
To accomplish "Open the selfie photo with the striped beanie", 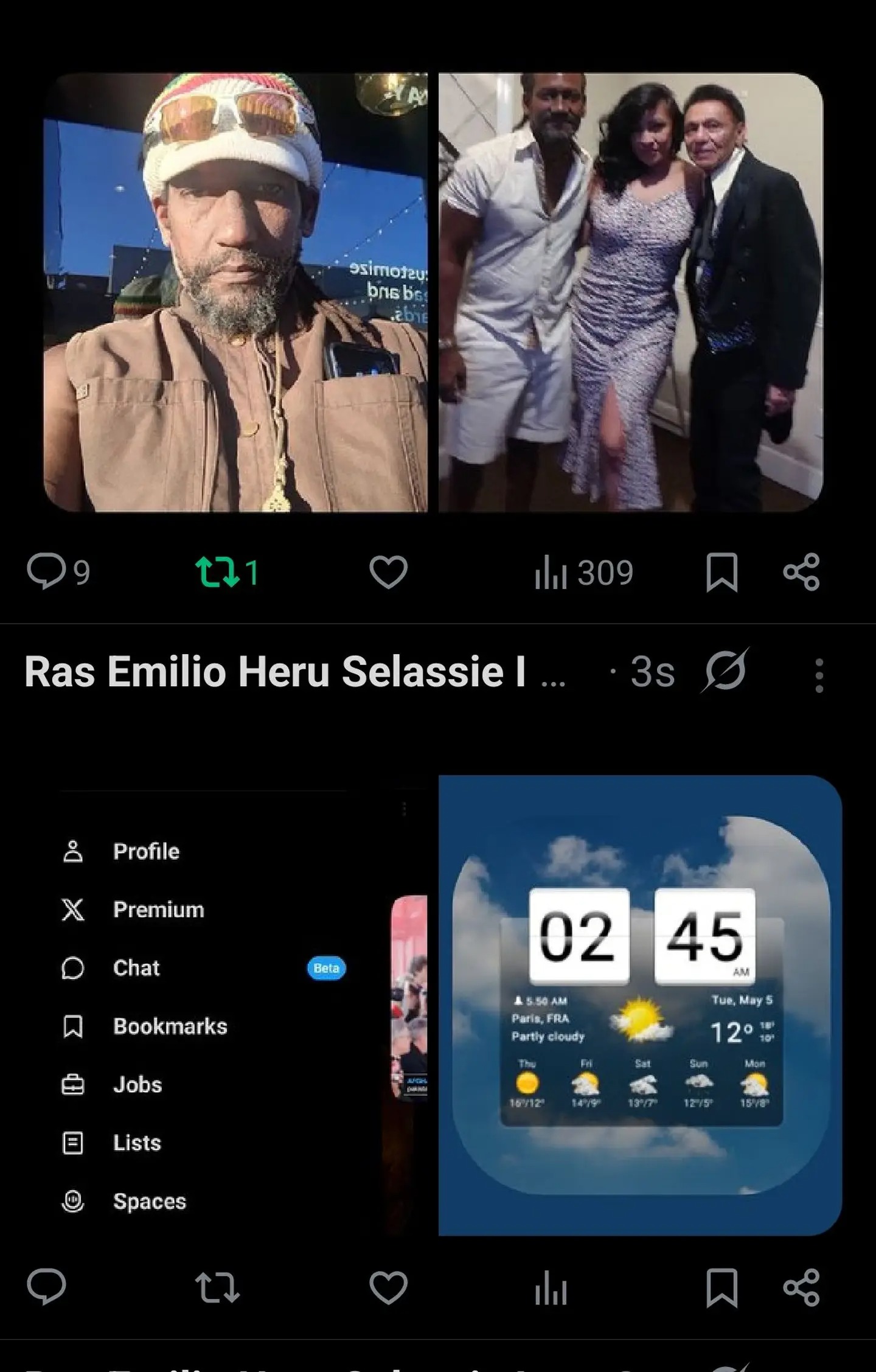I will (235, 292).
